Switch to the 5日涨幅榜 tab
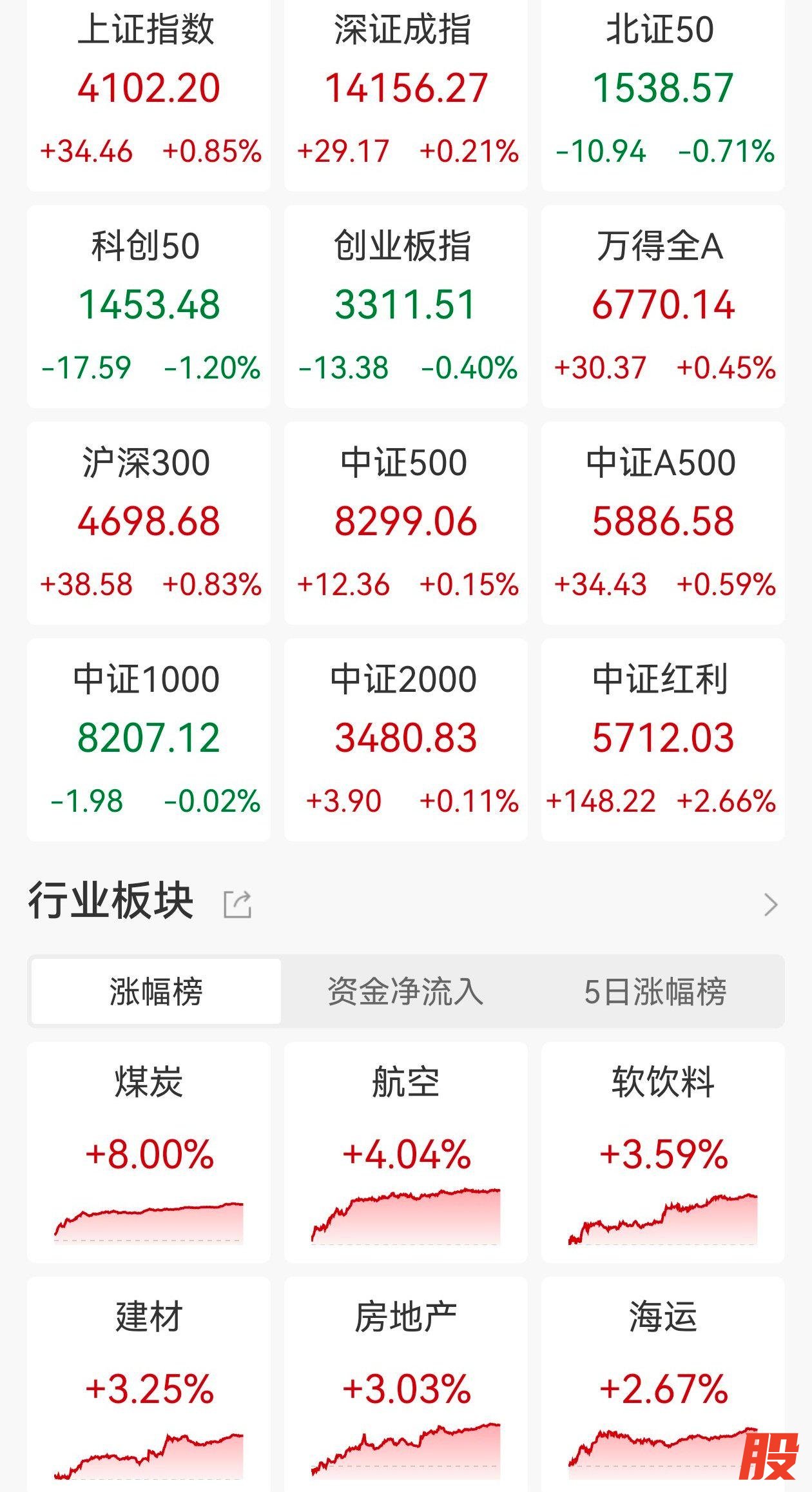This screenshot has width=812, height=1492. pos(655,992)
